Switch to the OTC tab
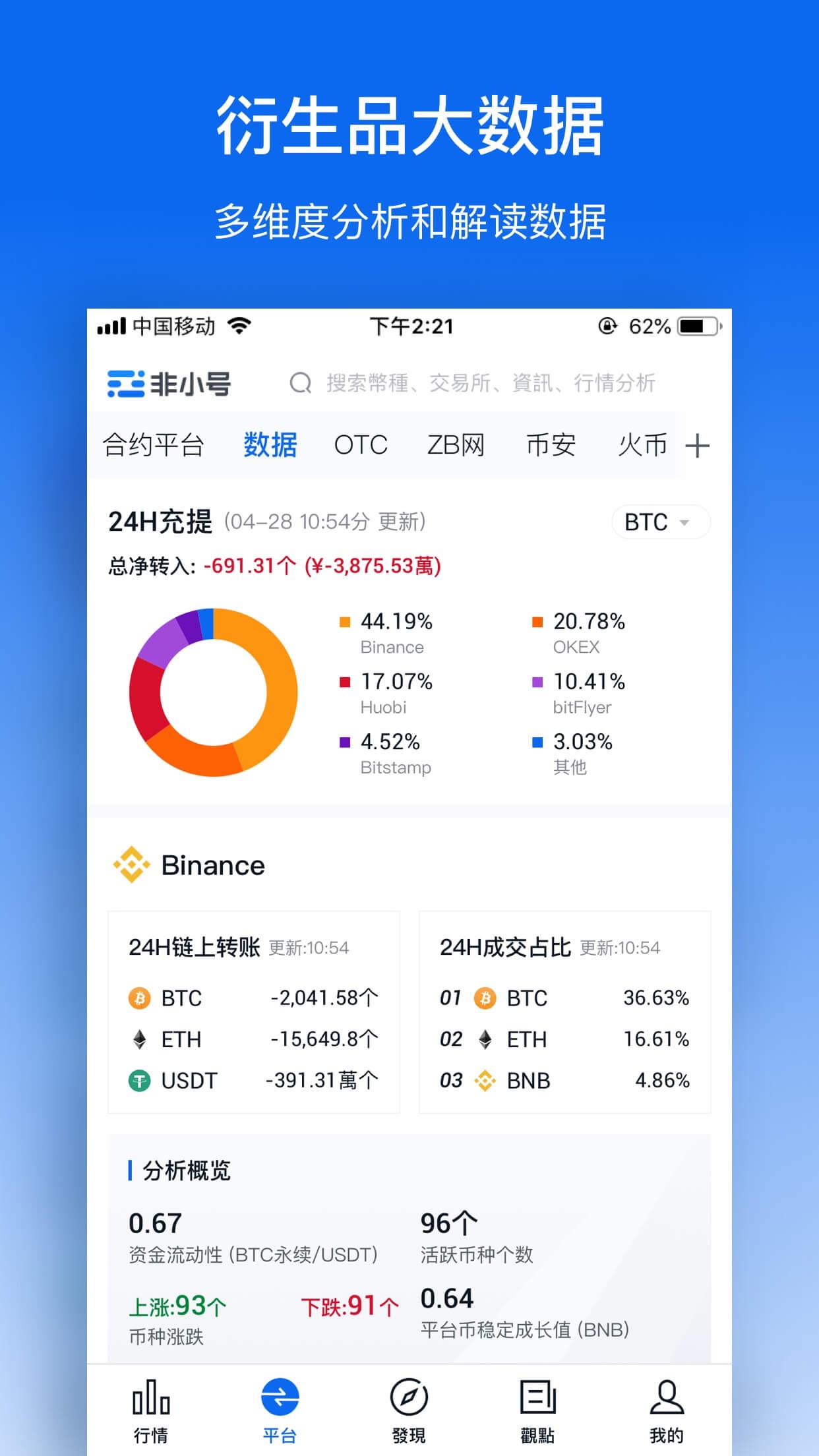 coord(360,446)
